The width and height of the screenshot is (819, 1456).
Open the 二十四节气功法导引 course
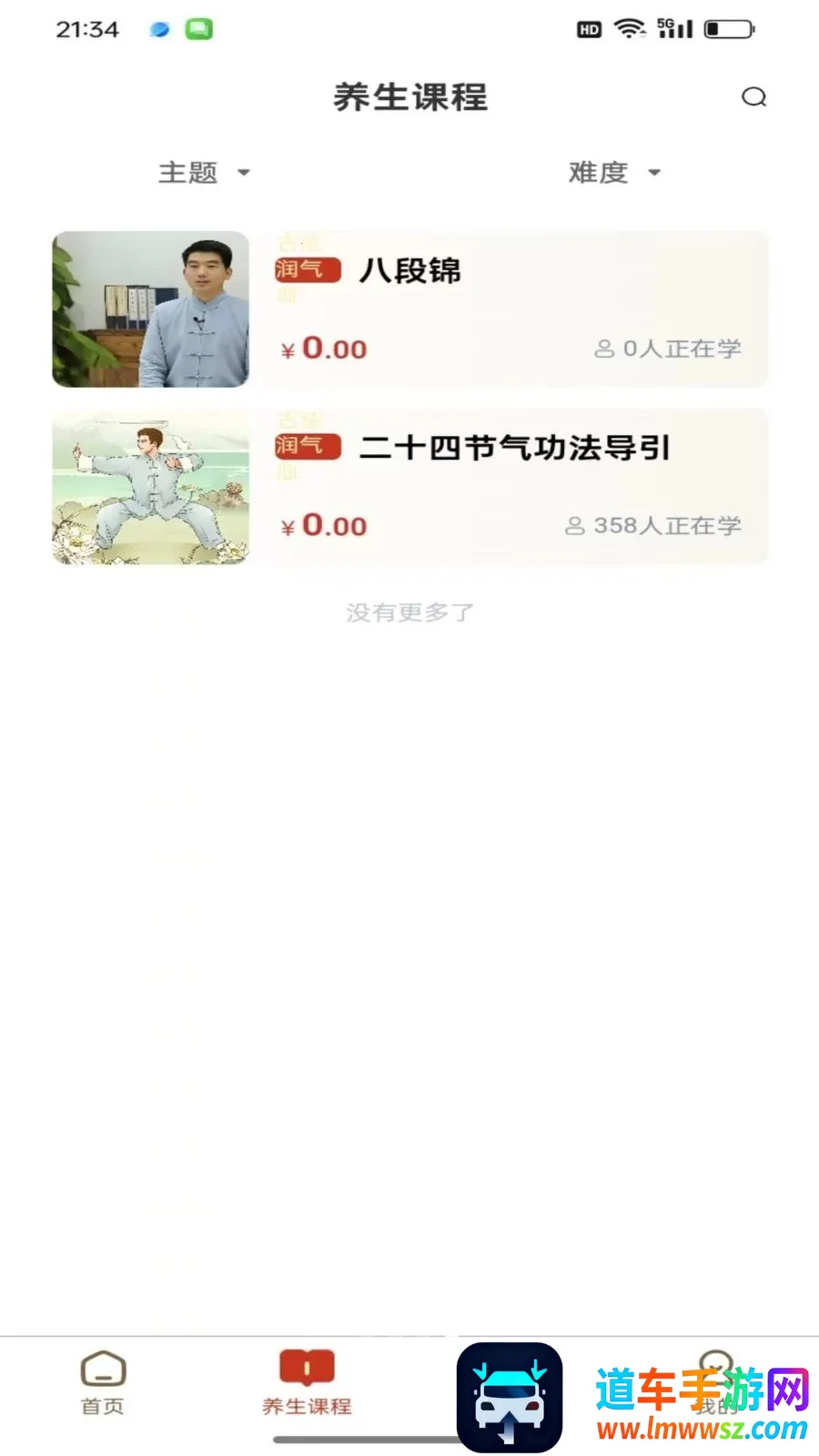(409, 487)
